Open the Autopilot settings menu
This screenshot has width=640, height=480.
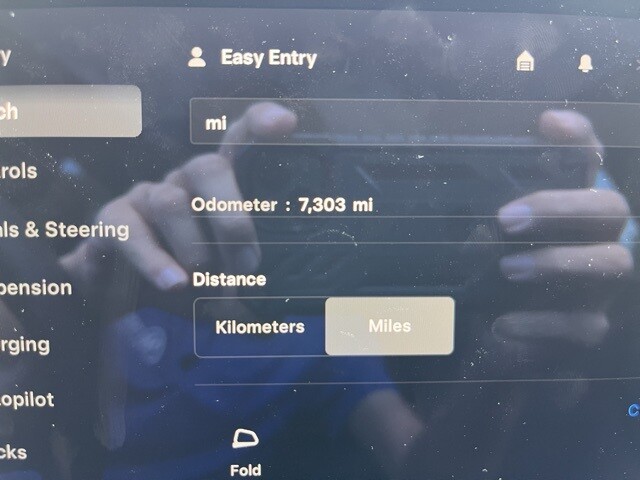click(28, 399)
